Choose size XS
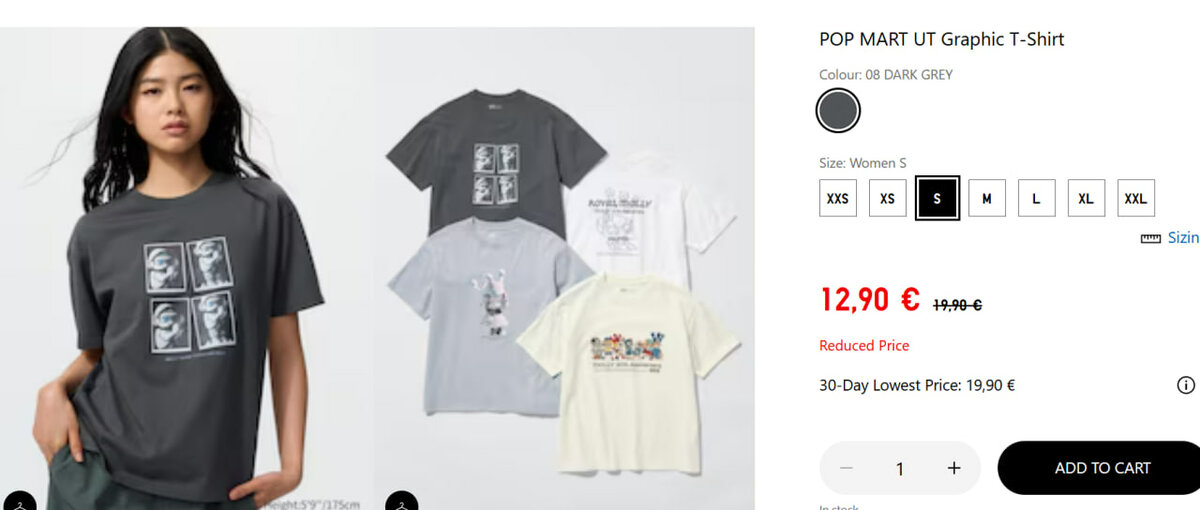The image size is (1200, 510). pos(887,198)
